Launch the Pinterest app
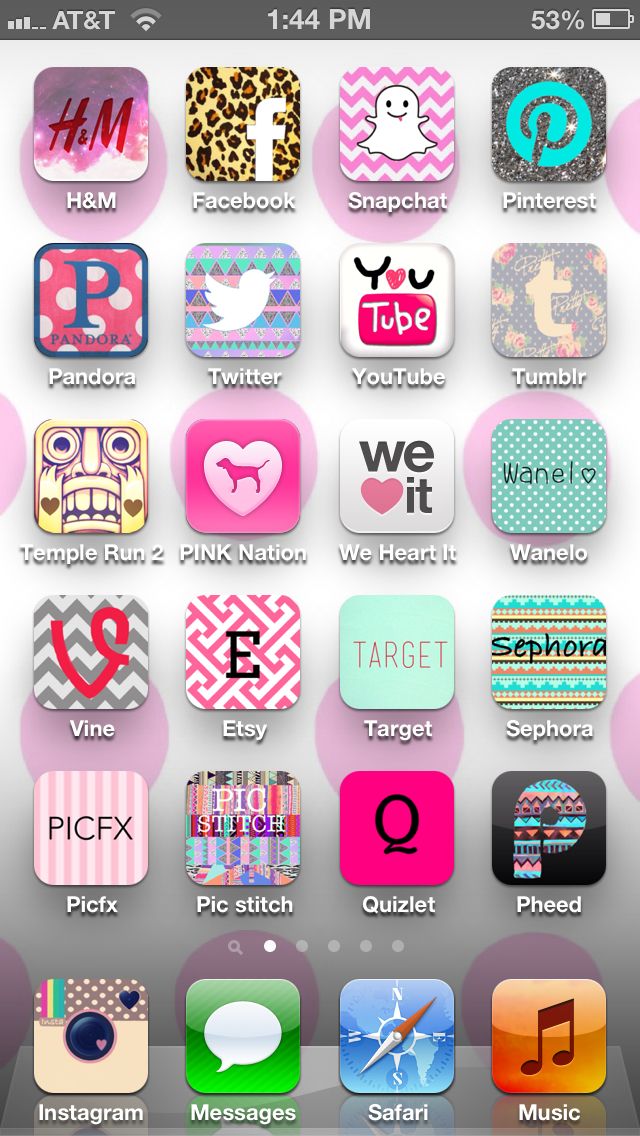Image resolution: width=640 pixels, height=1136 pixels. [x=549, y=124]
